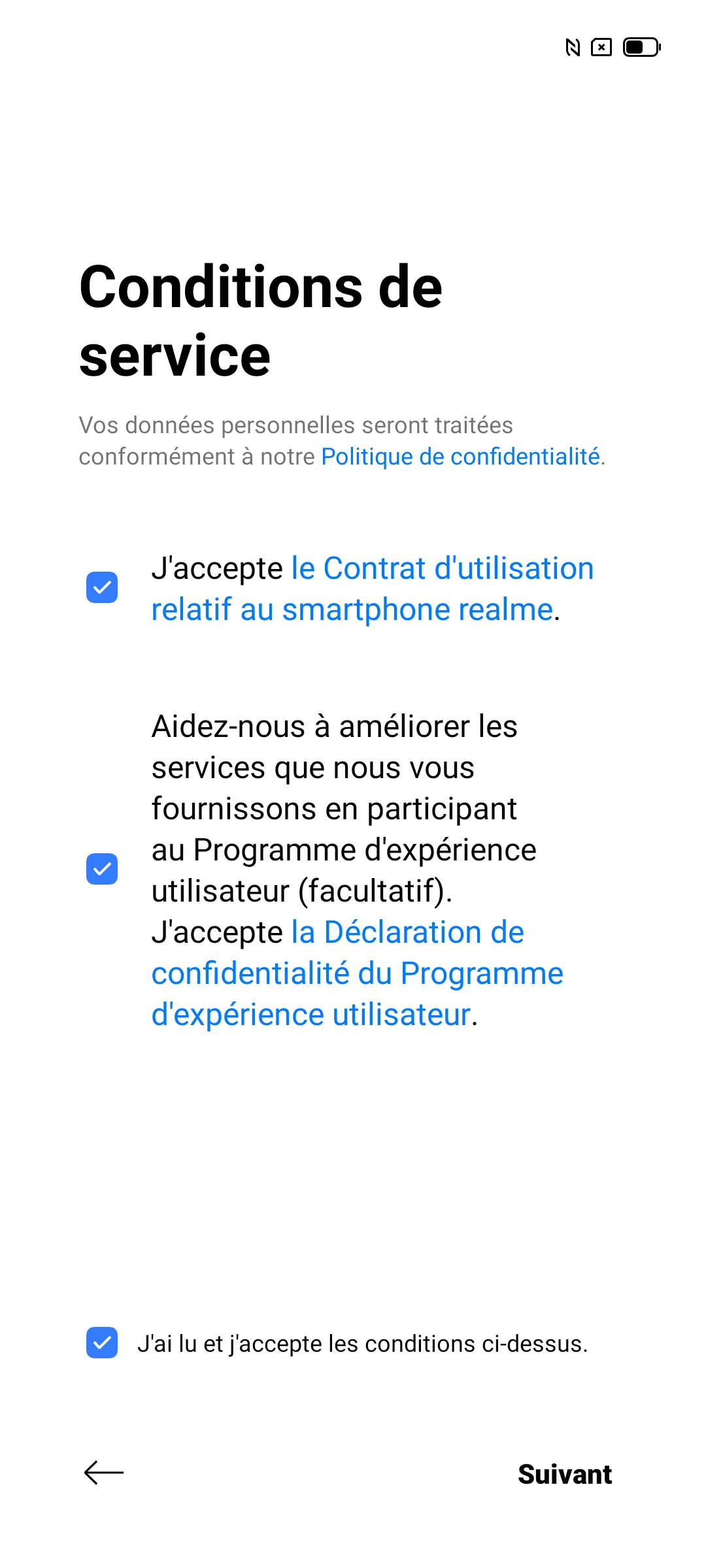
Task: Uncheck the realme smartphone user agreement checkbox
Action: point(102,587)
